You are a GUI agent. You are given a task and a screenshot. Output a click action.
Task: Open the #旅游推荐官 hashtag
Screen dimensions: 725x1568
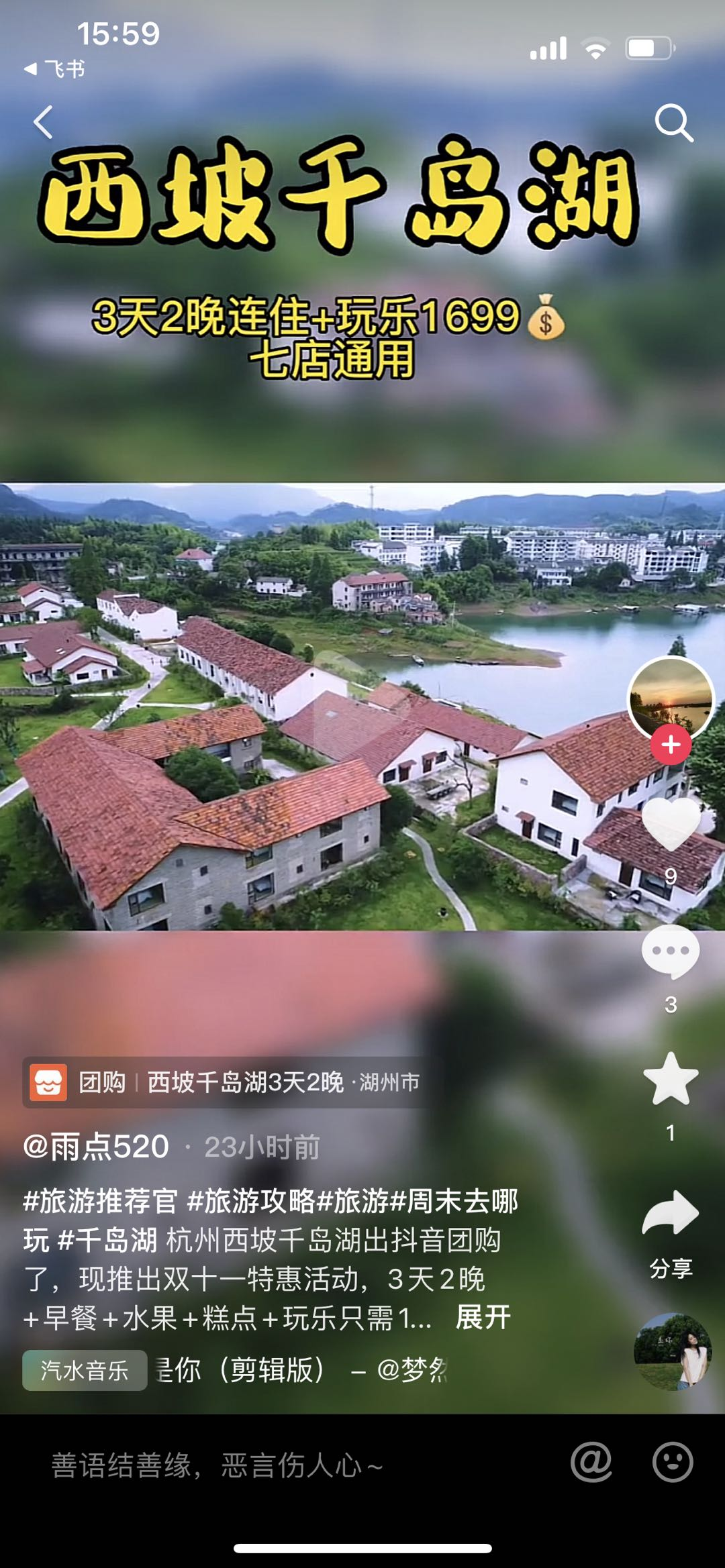pos(101,1201)
